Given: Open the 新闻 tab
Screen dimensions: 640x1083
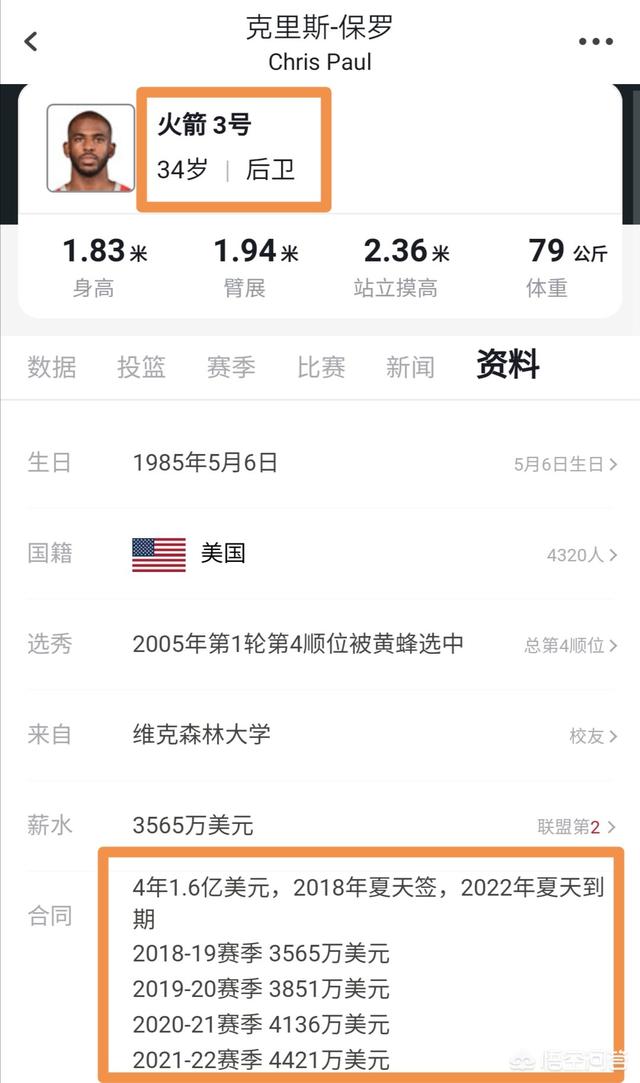Looking at the screenshot, I should (410, 367).
